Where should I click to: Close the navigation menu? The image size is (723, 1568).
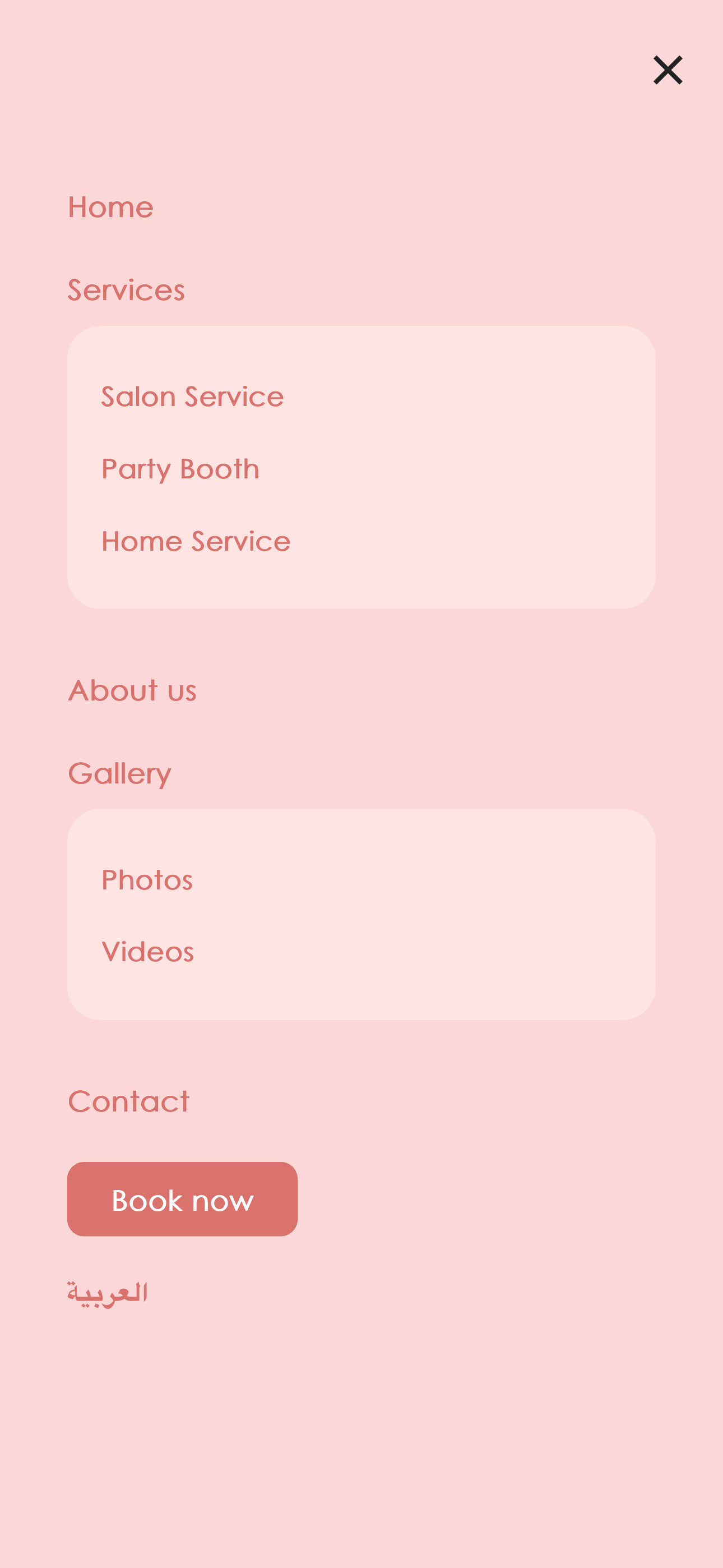click(x=668, y=70)
